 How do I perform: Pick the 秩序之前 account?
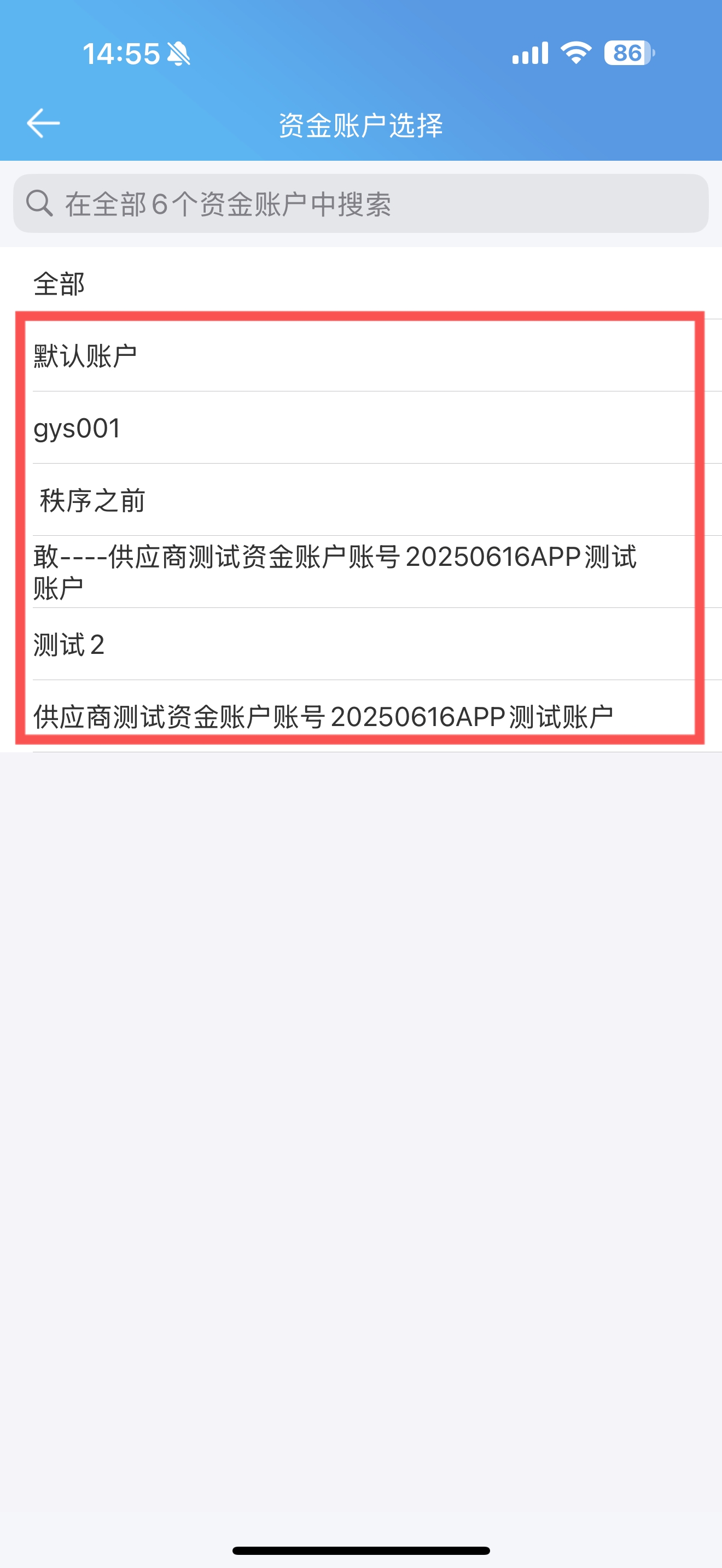coord(361,500)
